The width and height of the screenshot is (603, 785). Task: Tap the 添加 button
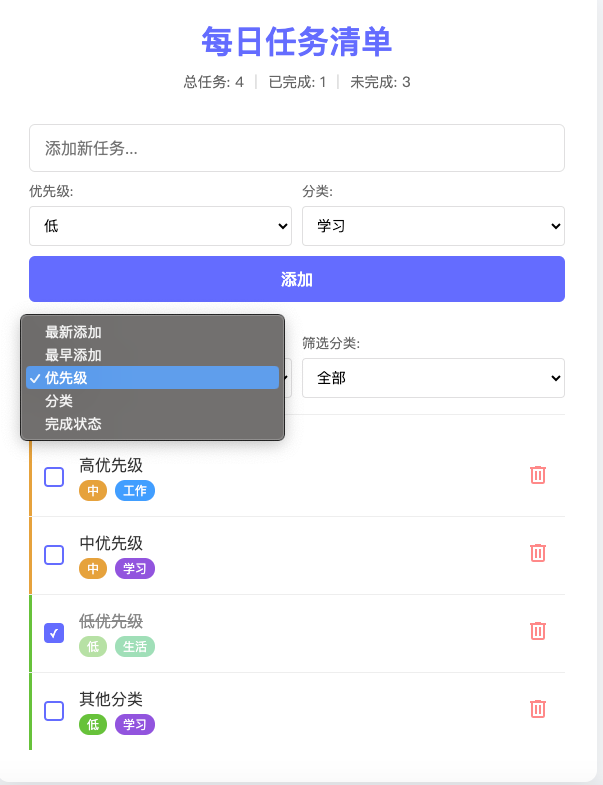[x=297, y=279]
